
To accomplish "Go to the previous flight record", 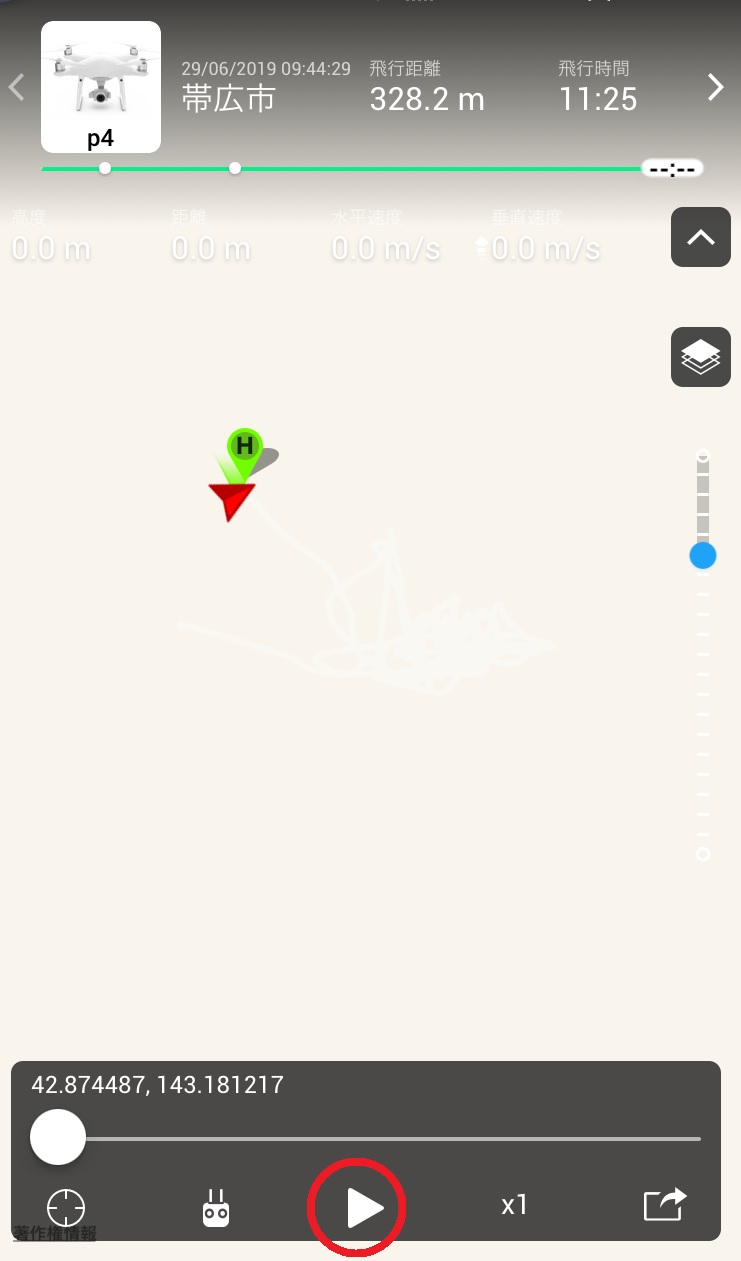I will tap(16, 88).
